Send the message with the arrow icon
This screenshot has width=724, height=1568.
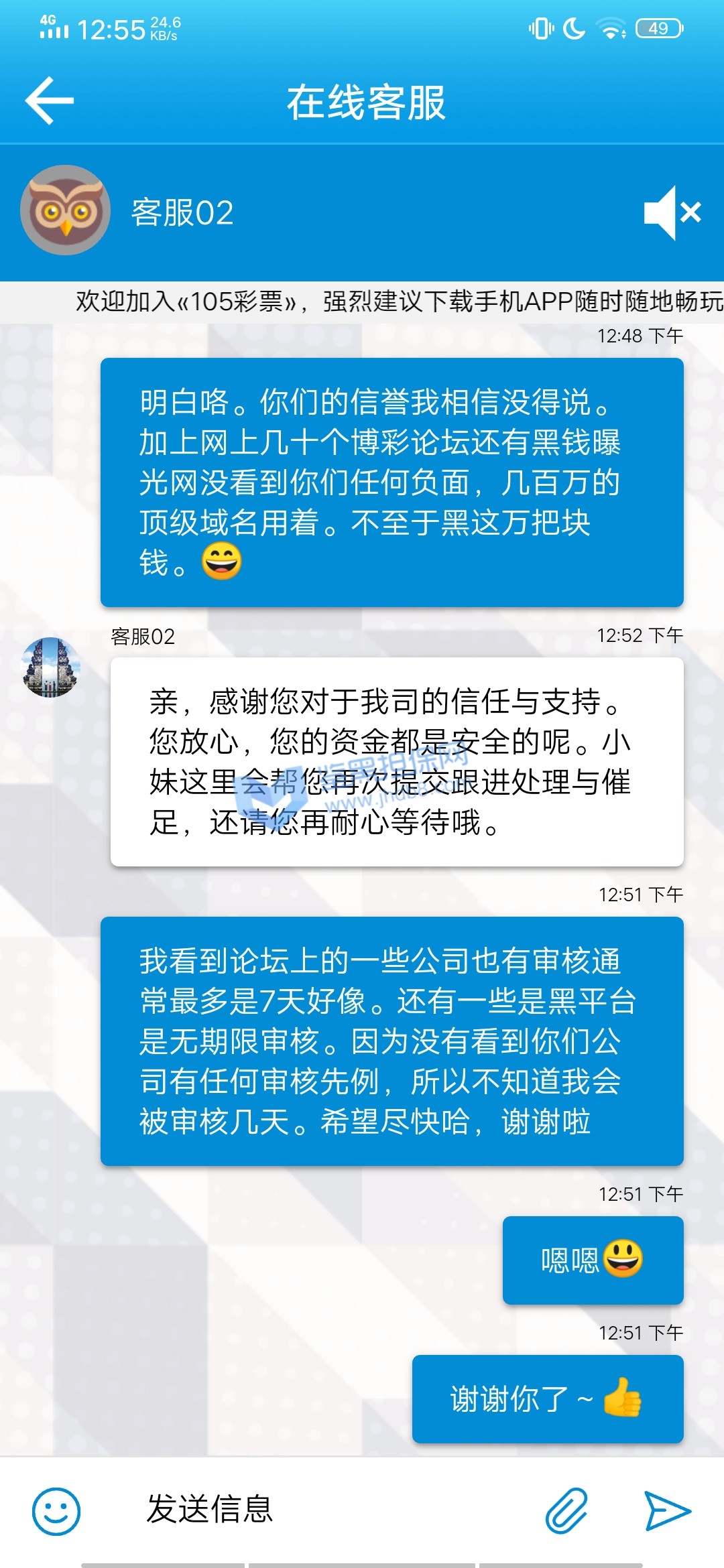(666, 1511)
